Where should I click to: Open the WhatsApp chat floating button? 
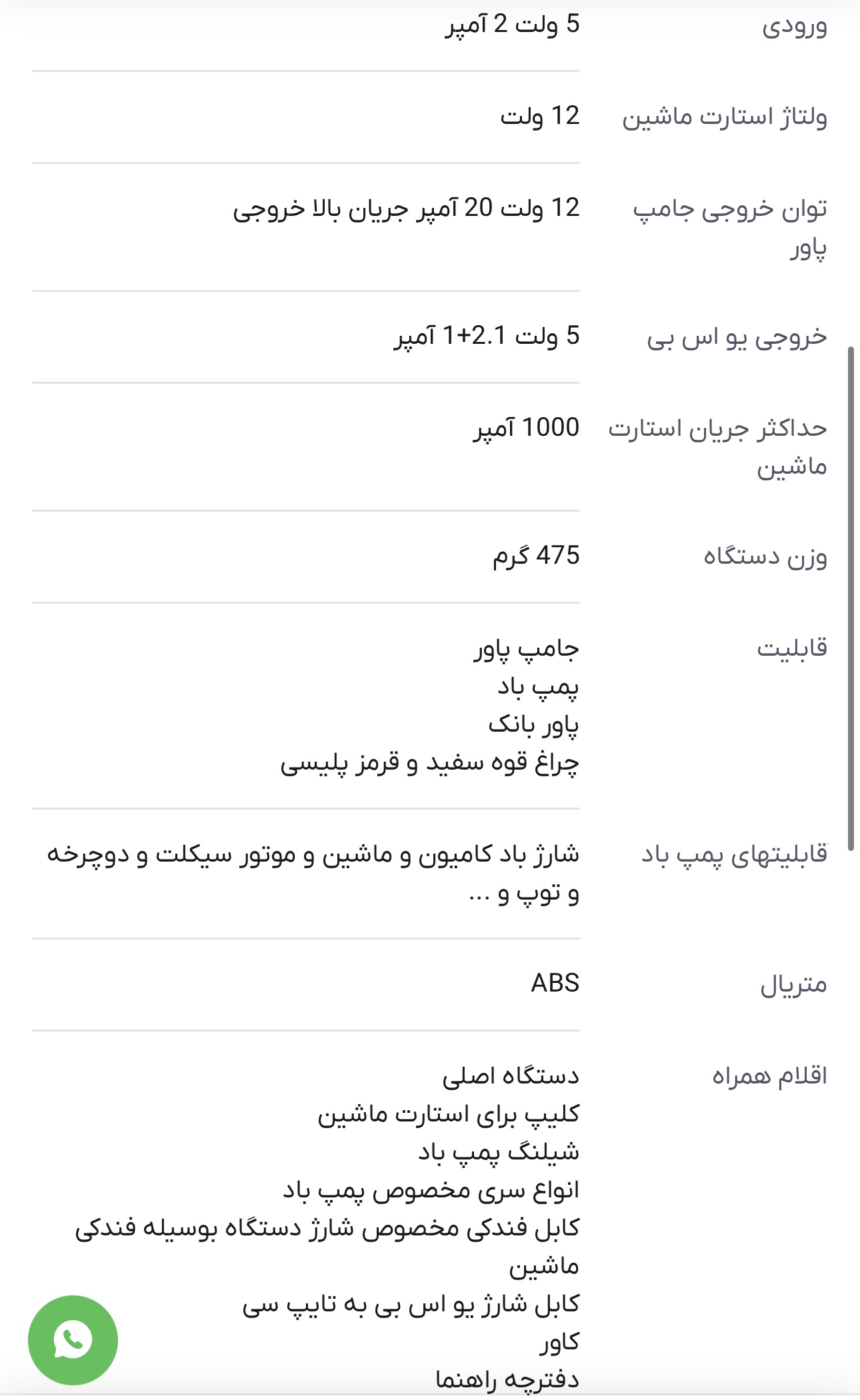73,1339
